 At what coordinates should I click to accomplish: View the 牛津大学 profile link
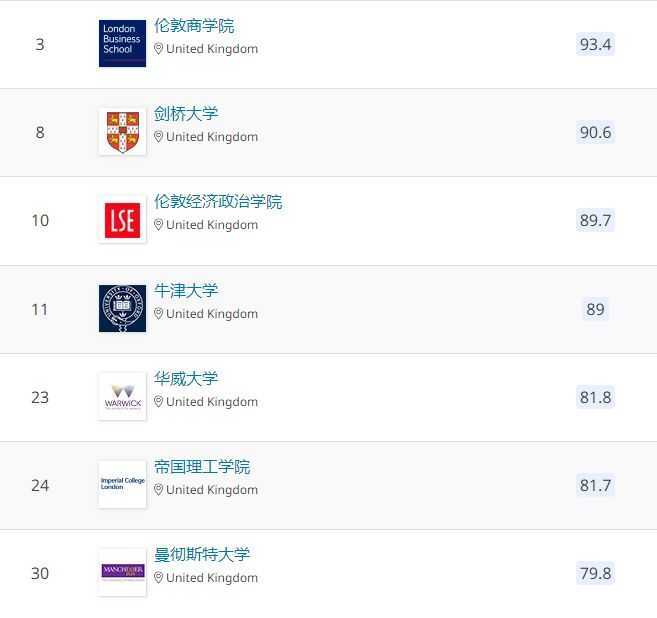click(186, 291)
